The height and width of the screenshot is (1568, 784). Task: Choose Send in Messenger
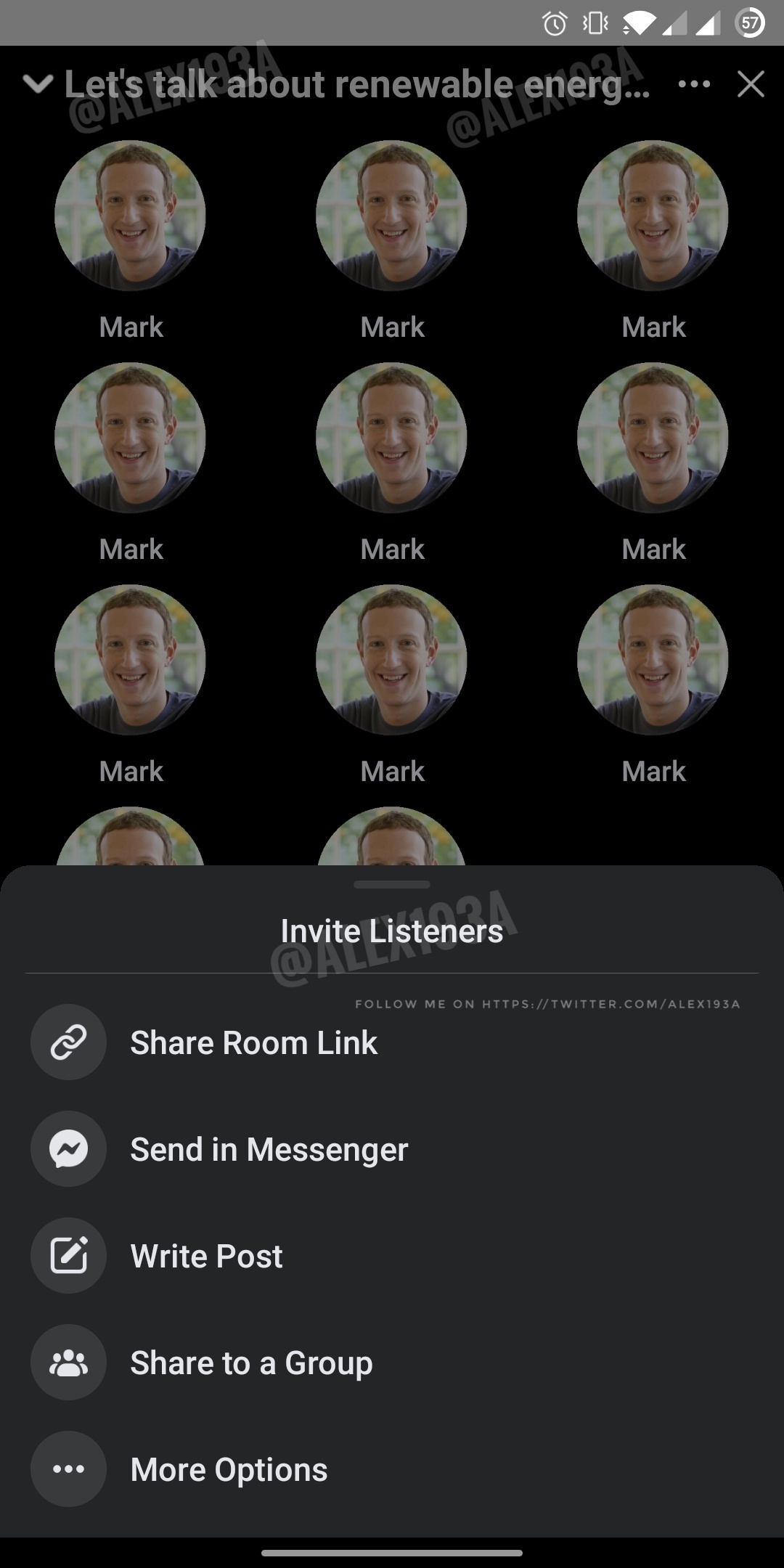click(x=269, y=1149)
